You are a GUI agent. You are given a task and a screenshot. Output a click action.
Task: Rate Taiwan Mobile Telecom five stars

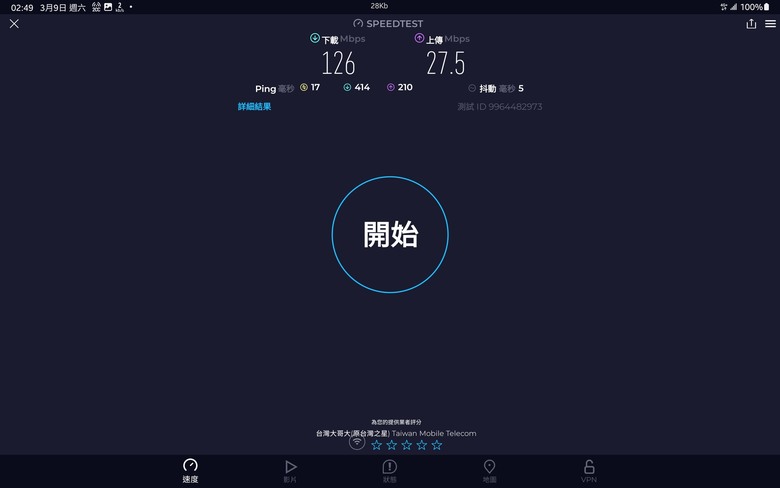click(437, 445)
